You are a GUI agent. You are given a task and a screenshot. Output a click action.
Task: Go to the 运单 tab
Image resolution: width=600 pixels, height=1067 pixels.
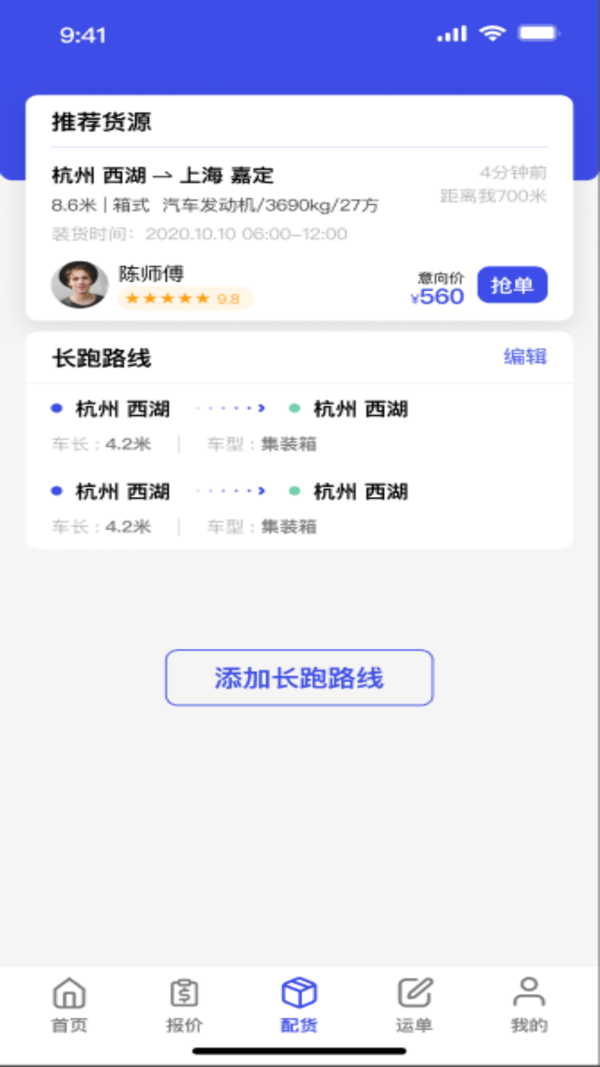click(414, 1005)
